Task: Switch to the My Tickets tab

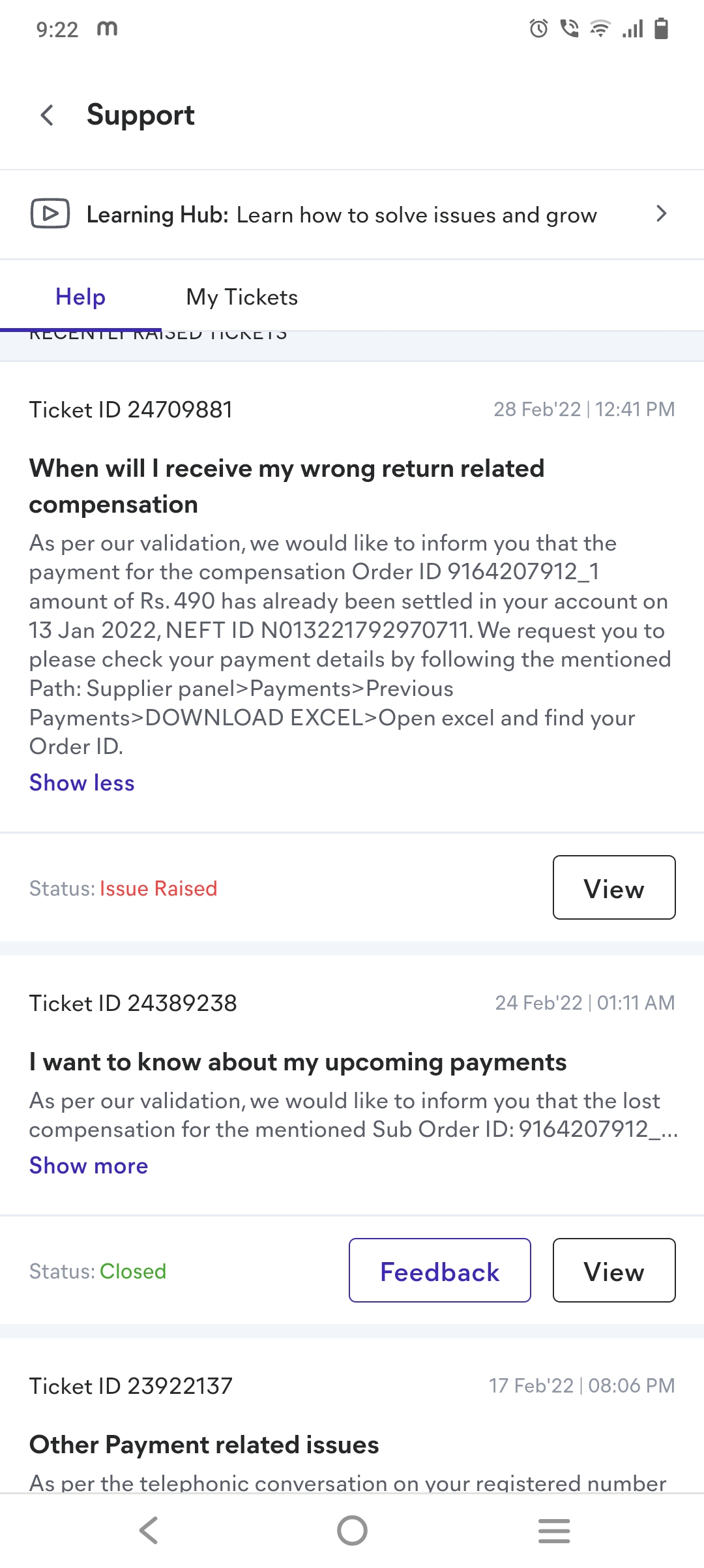Action: click(x=242, y=297)
